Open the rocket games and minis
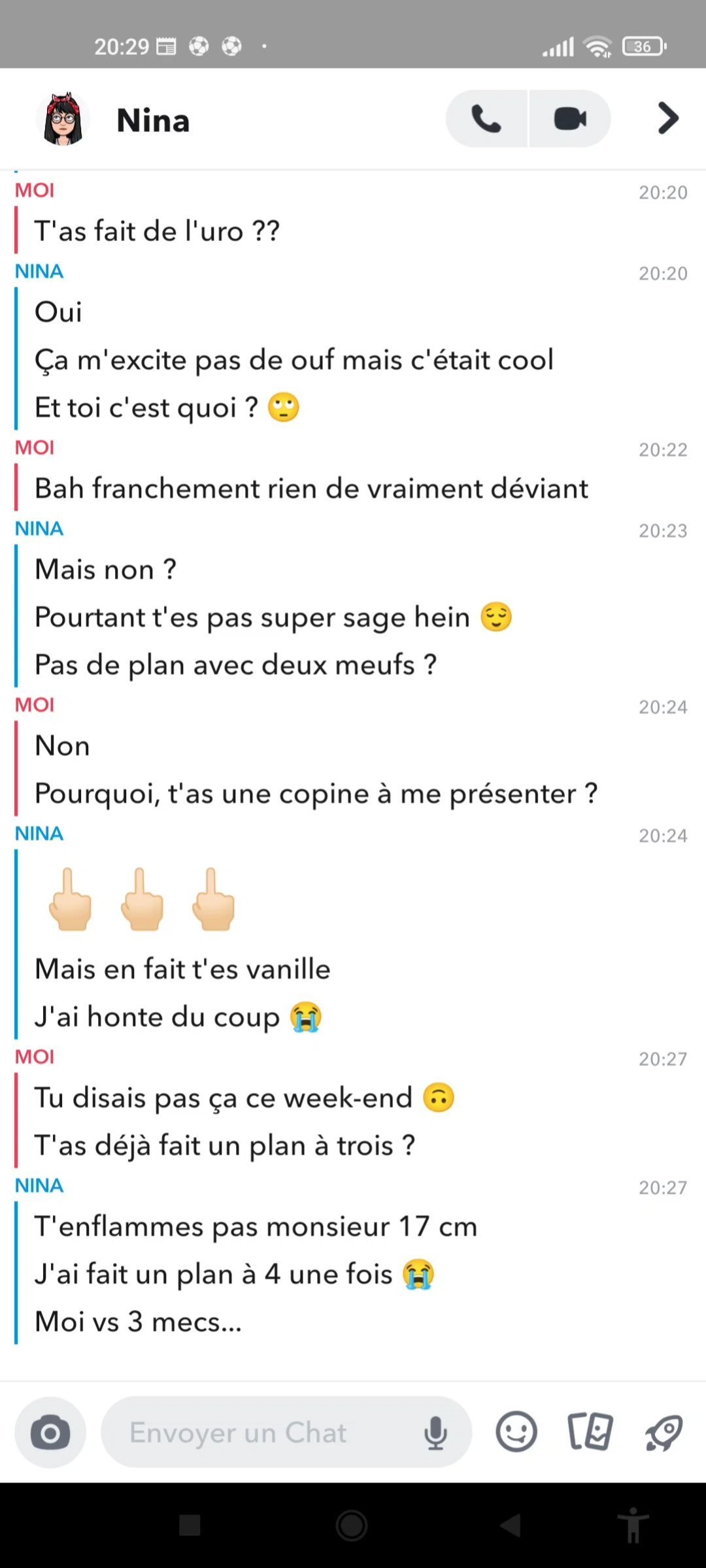Screen dimensions: 706x1568 (664, 1433)
